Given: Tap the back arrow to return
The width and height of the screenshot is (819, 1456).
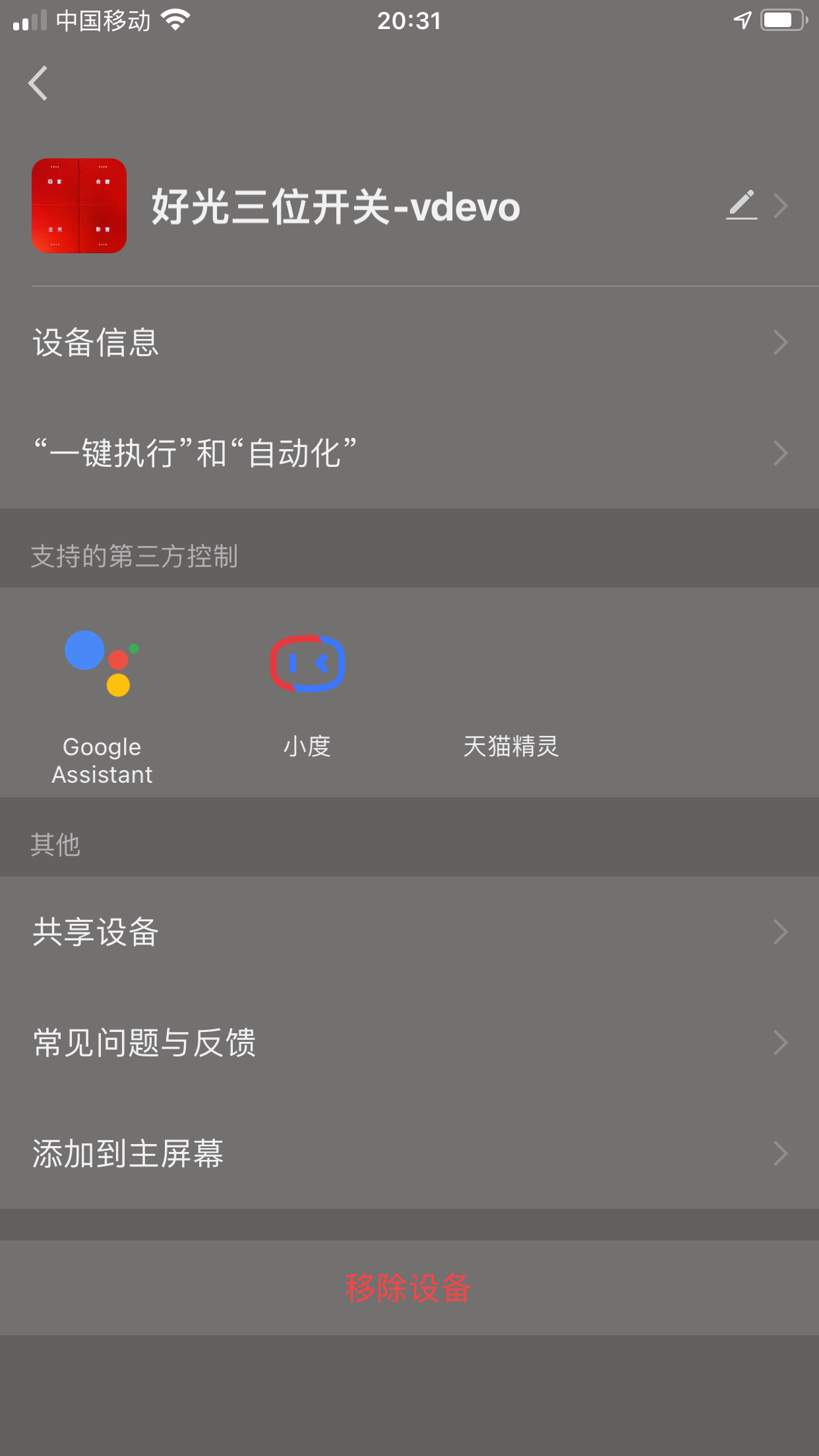Looking at the screenshot, I should 37,83.
